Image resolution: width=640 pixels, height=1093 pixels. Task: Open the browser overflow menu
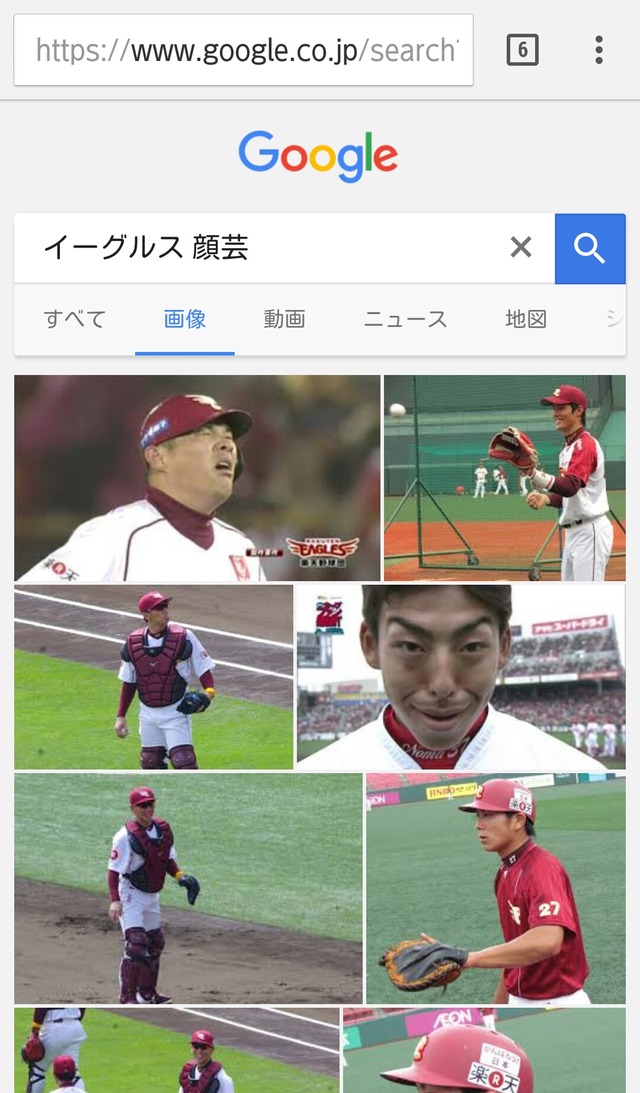click(x=598, y=50)
